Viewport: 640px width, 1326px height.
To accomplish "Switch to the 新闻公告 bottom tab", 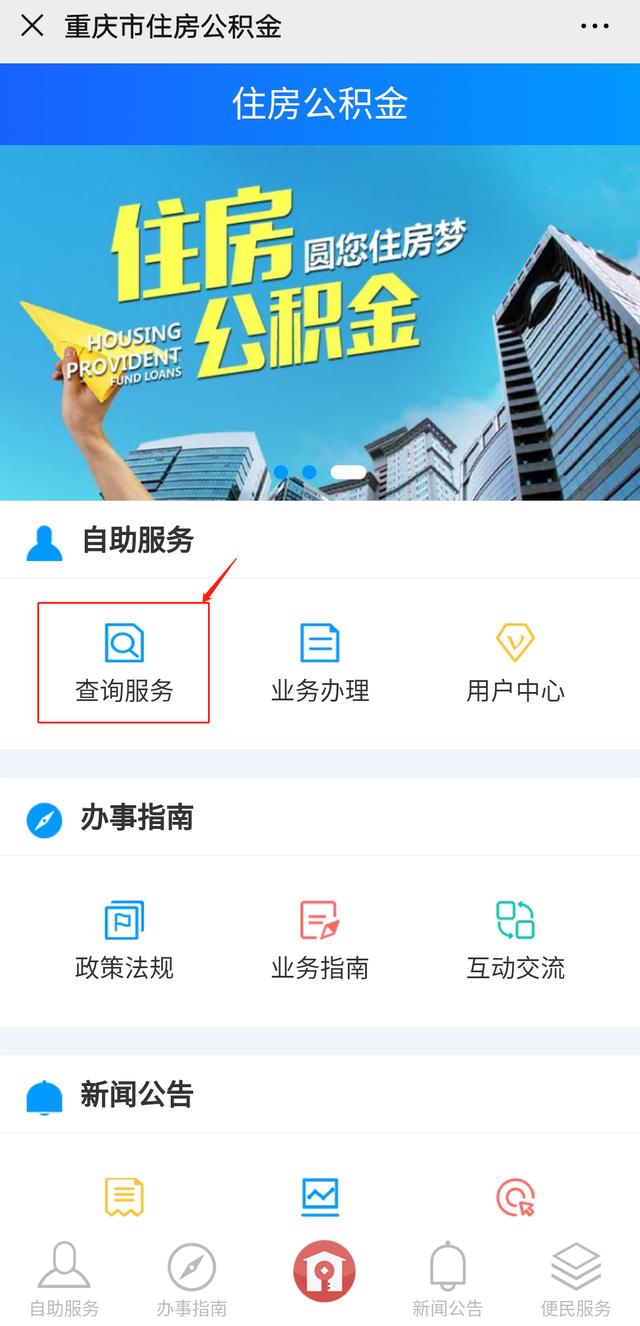I will point(448,1279).
